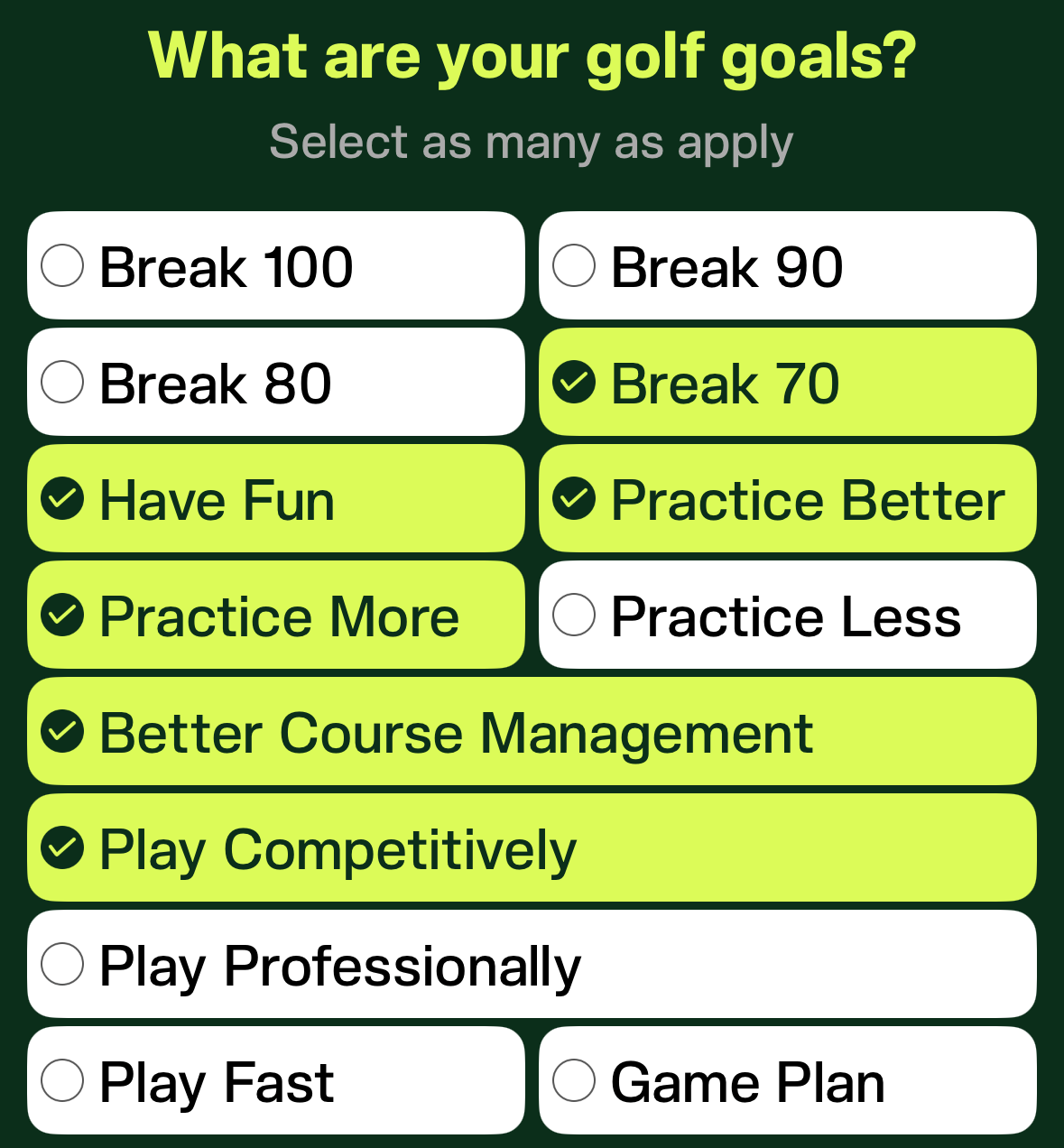Check the Break 80 option

pos(276,382)
